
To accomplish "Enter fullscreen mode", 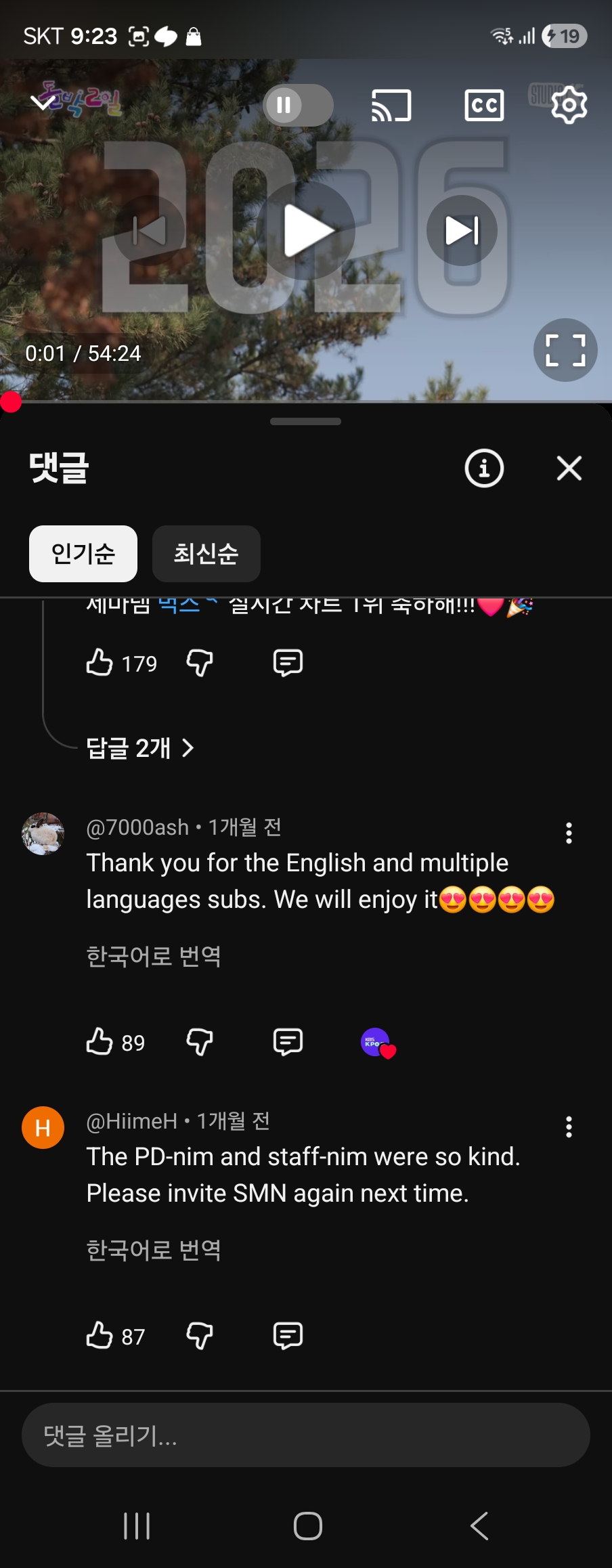I will pyautogui.click(x=565, y=350).
